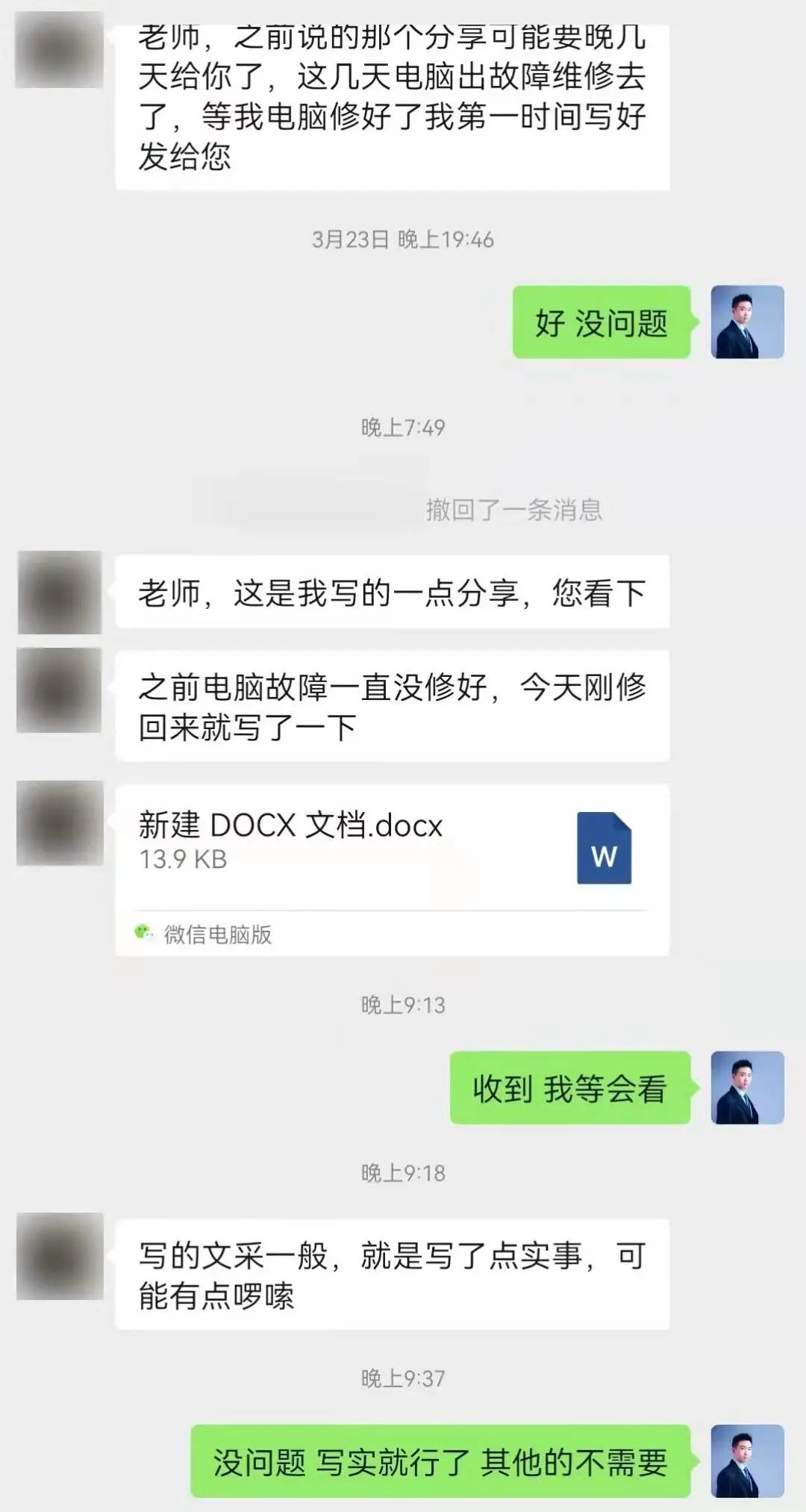The width and height of the screenshot is (806, 1512).
Task: Tap the avatar next to "好 没问题"
Action: 747,322
